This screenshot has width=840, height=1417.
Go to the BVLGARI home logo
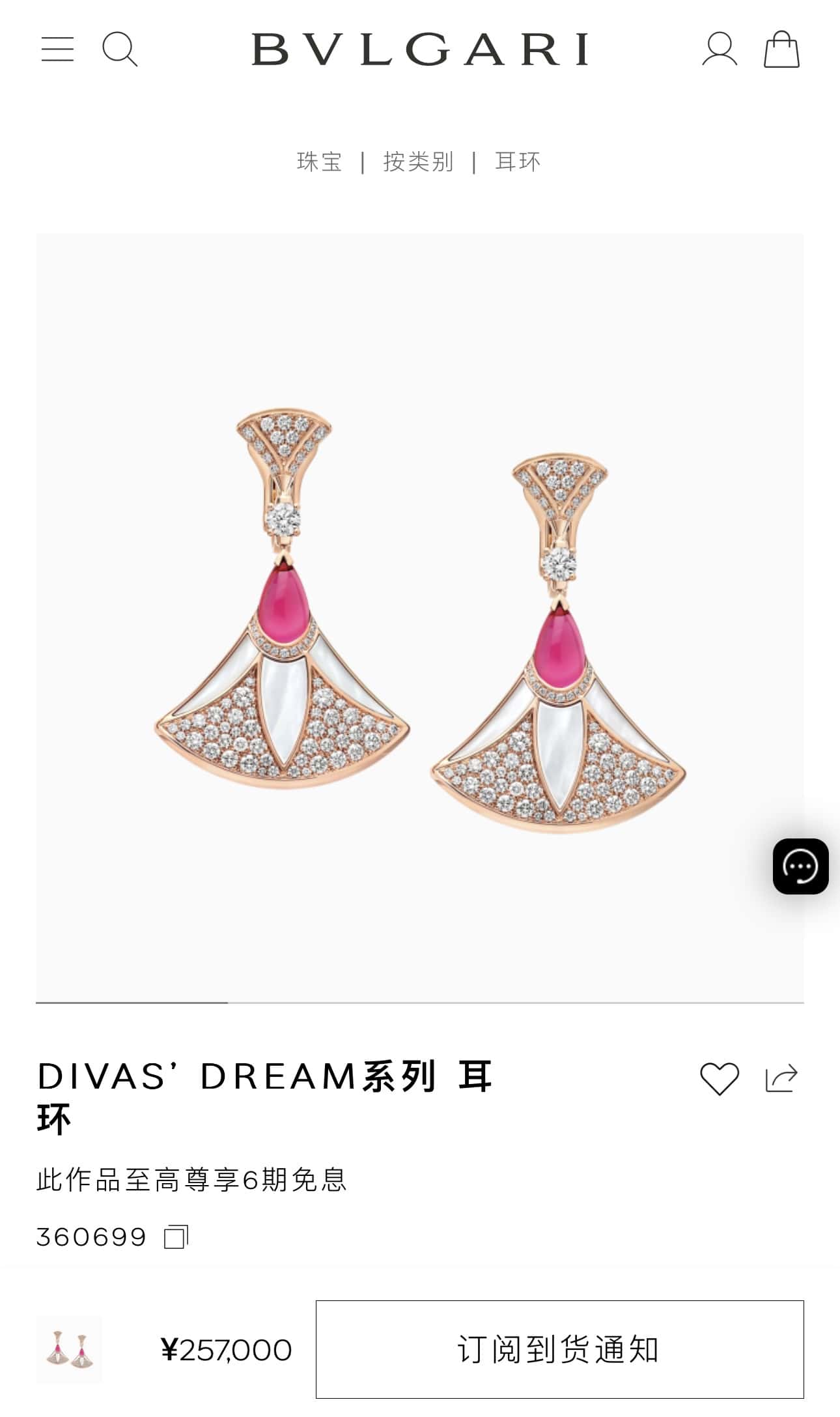tap(420, 49)
